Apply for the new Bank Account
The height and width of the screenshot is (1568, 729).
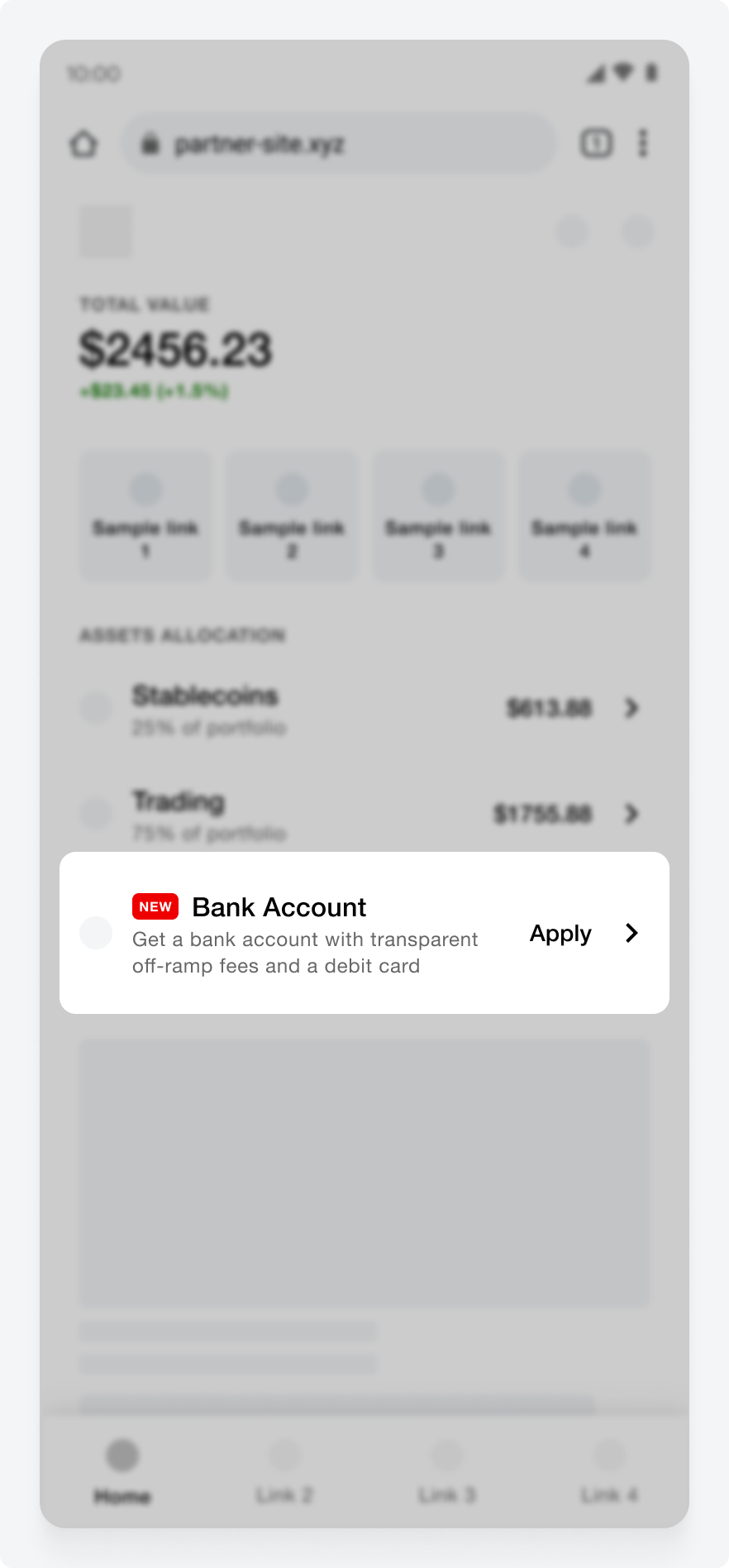(560, 933)
